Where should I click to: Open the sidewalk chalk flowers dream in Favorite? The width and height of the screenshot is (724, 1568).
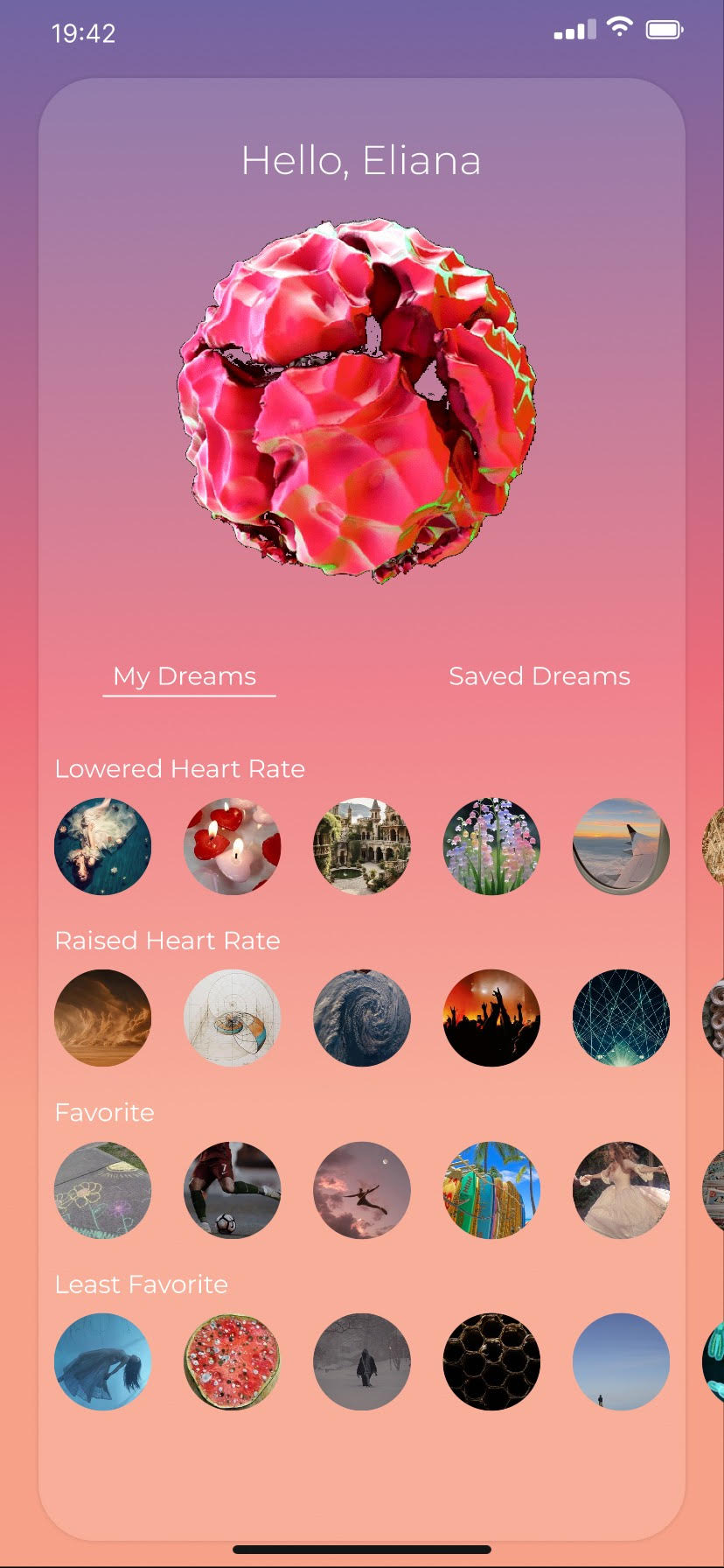point(102,1190)
